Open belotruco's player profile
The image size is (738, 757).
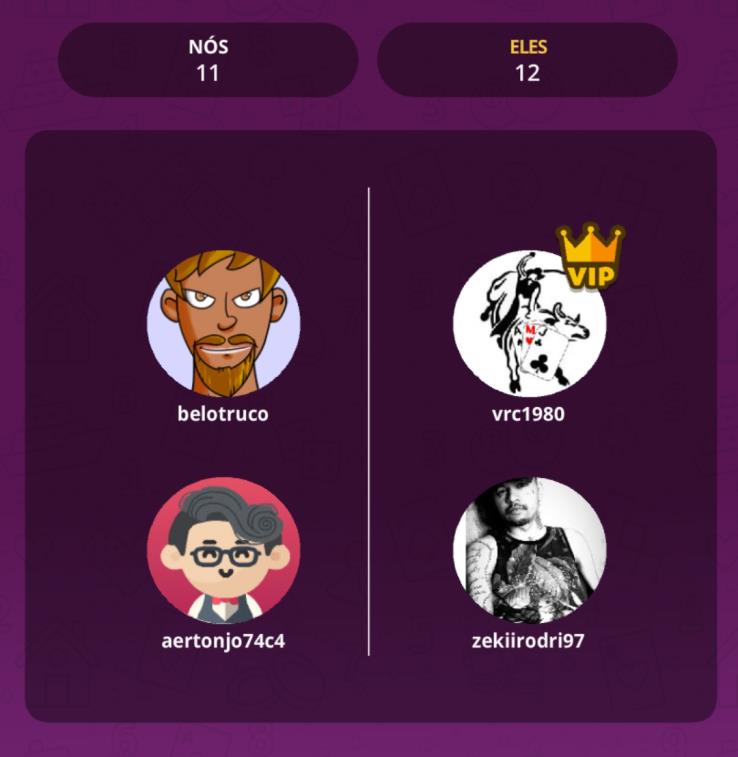tap(223, 325)
